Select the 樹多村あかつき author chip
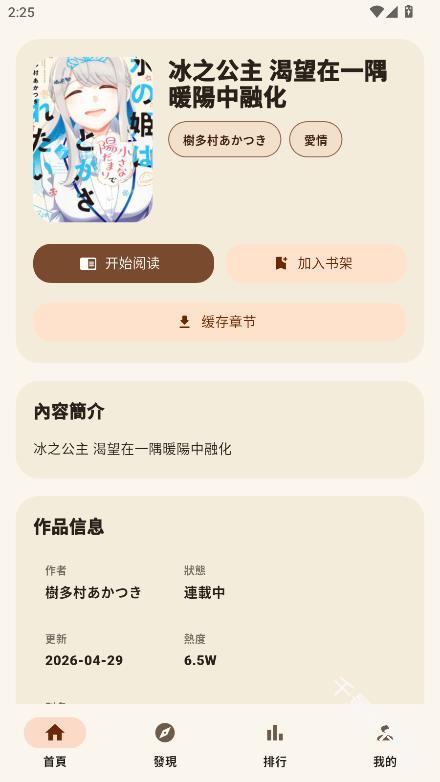This screenshot has height=782, width=440. [224, 140]
